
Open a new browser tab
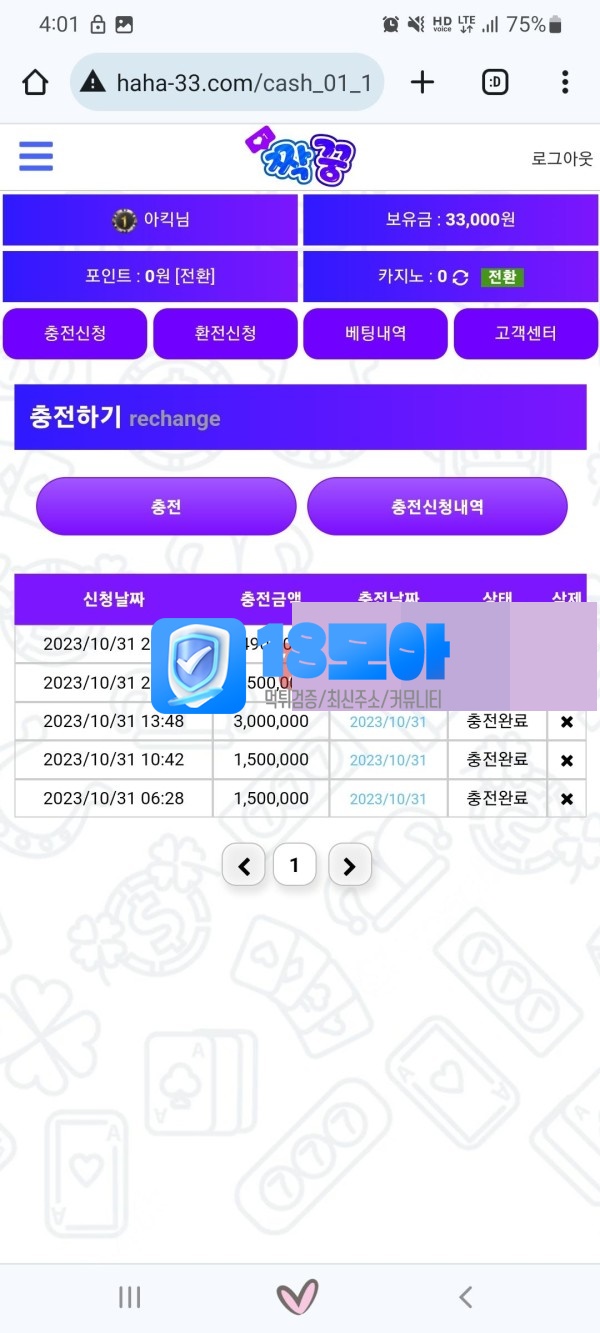(423, 82)
